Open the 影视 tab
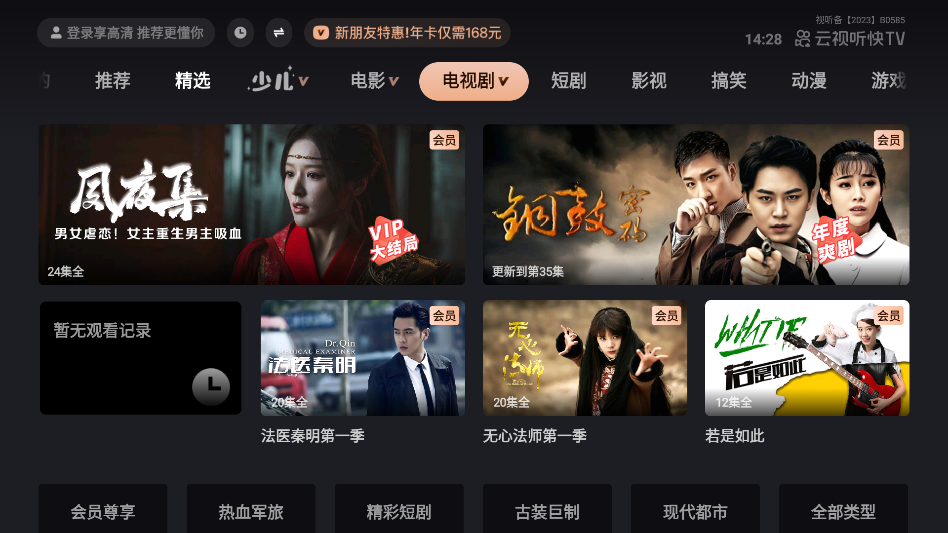This screenshot has width=948, height=533. [x=649, y=81]
